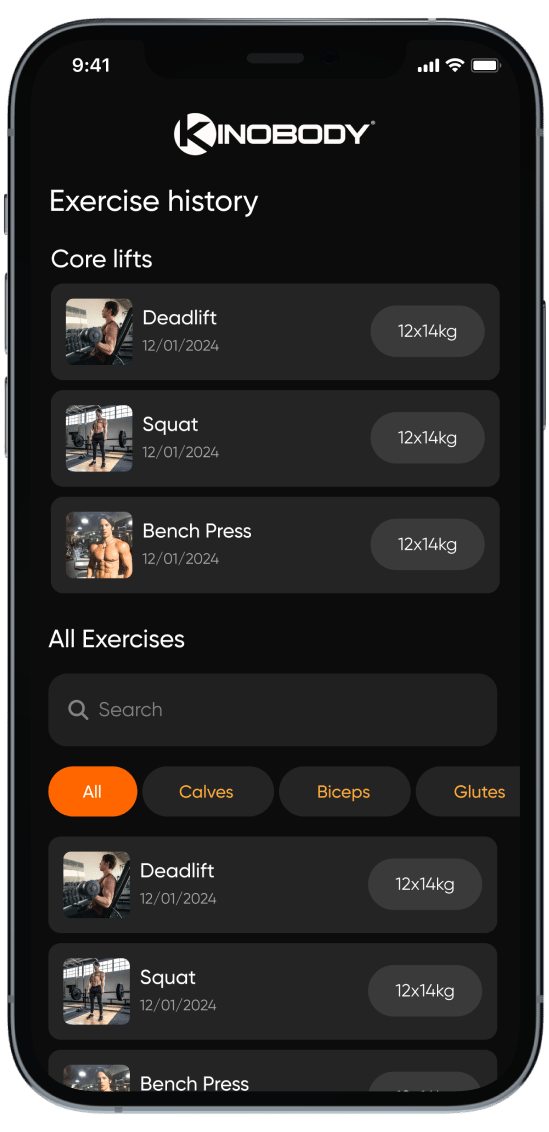The width and height of the screenshot is (549, 1132).
Task: Filter exercises by Calves
Action: 208,791
